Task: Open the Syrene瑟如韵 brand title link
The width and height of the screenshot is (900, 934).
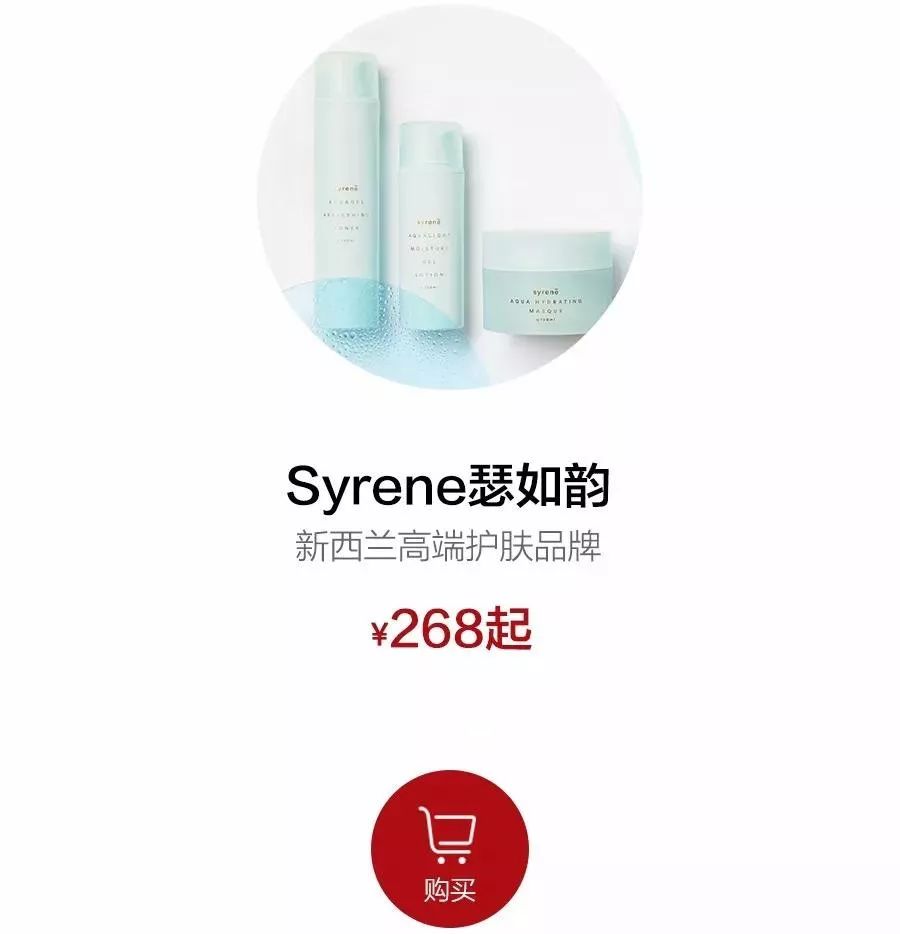Action: [x=449, y=485]
